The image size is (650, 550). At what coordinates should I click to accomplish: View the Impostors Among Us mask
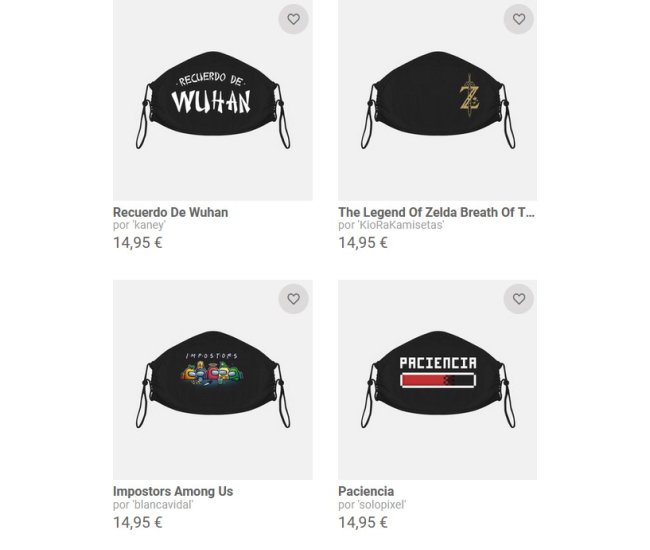coord(212,379)
